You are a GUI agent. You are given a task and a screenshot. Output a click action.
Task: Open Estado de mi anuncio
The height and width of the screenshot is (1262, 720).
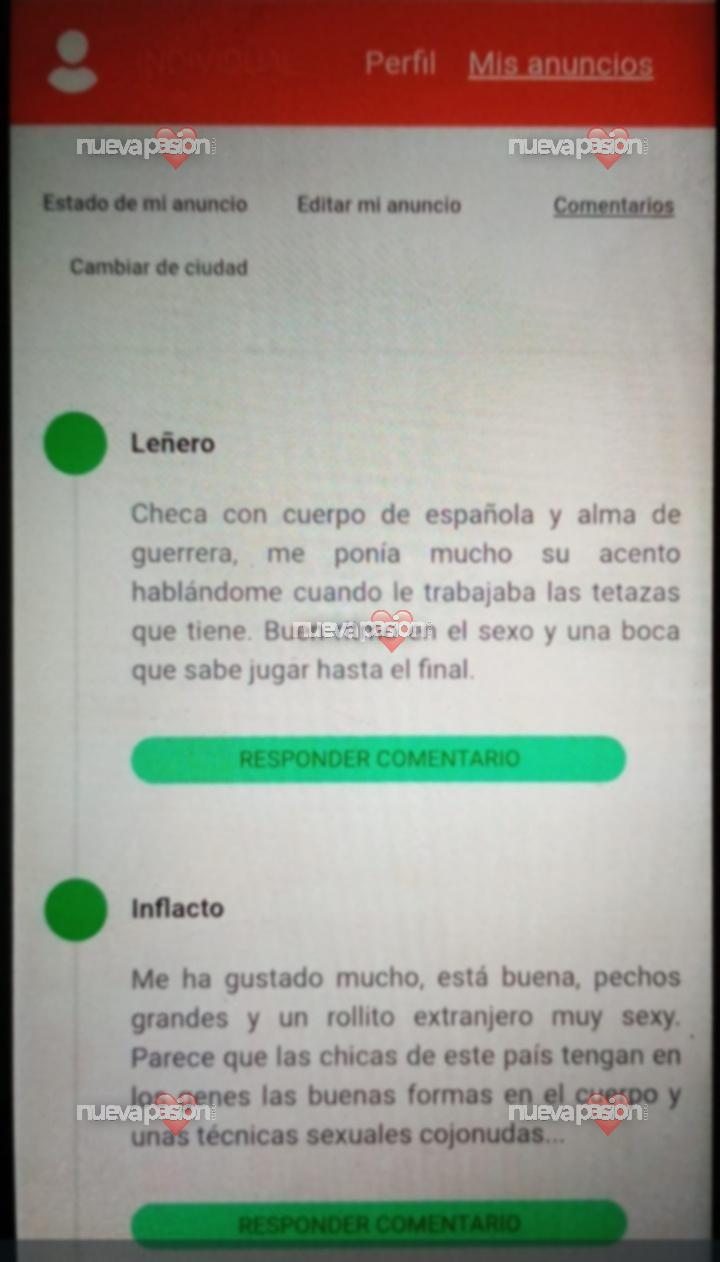(145, 204)
